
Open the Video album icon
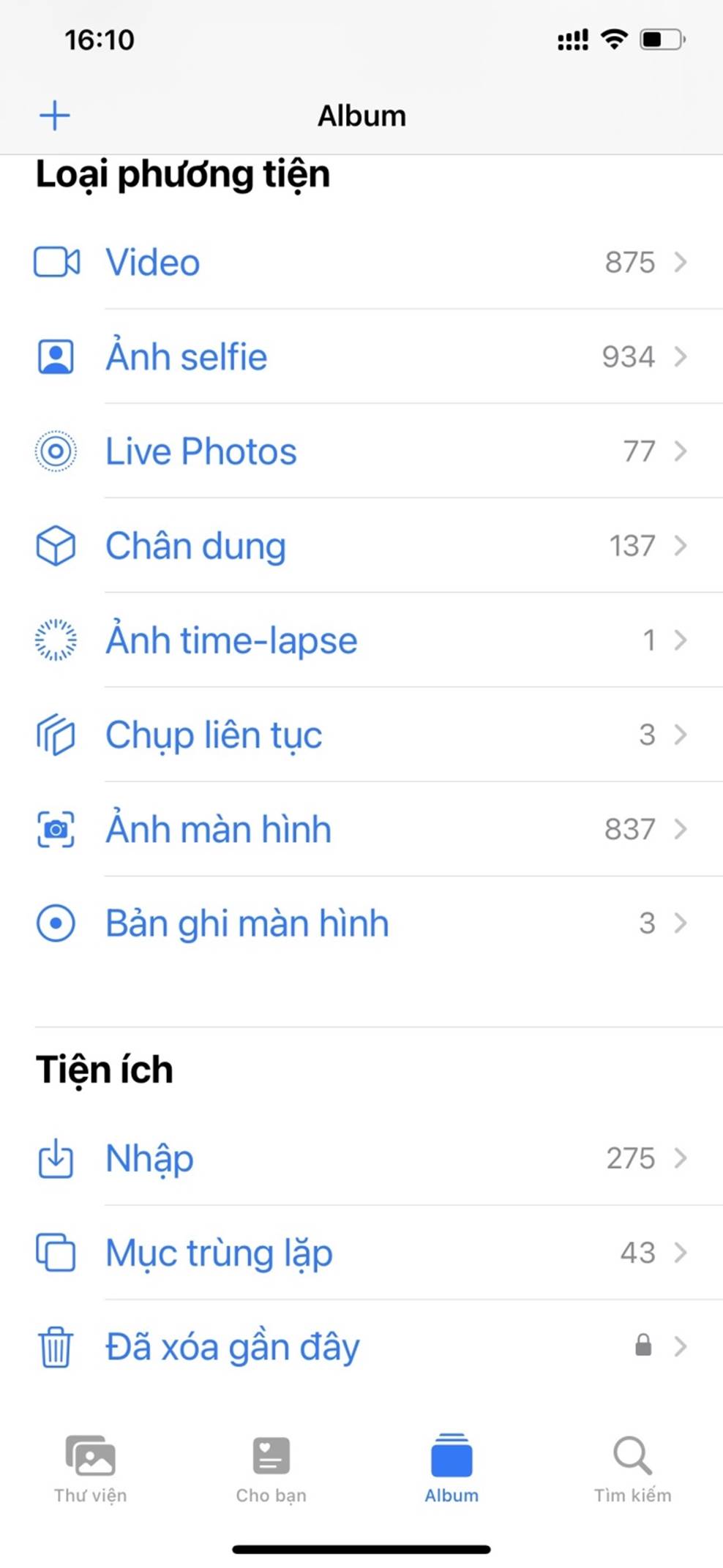[56, 263]
